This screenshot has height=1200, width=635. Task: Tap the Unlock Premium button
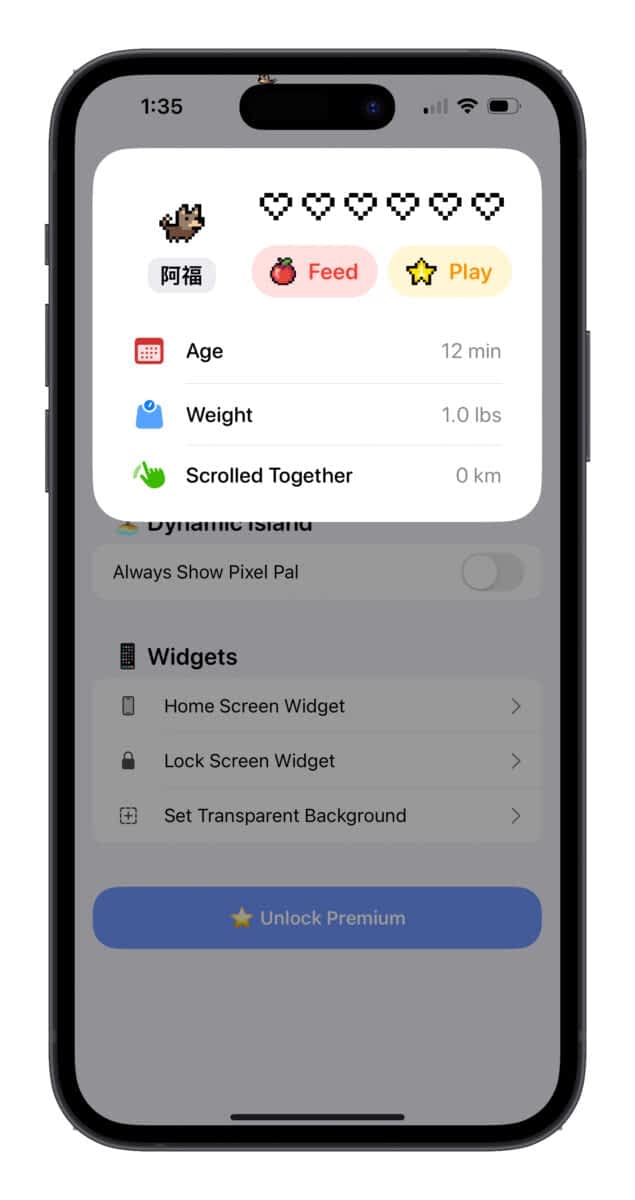pos(317,918)
